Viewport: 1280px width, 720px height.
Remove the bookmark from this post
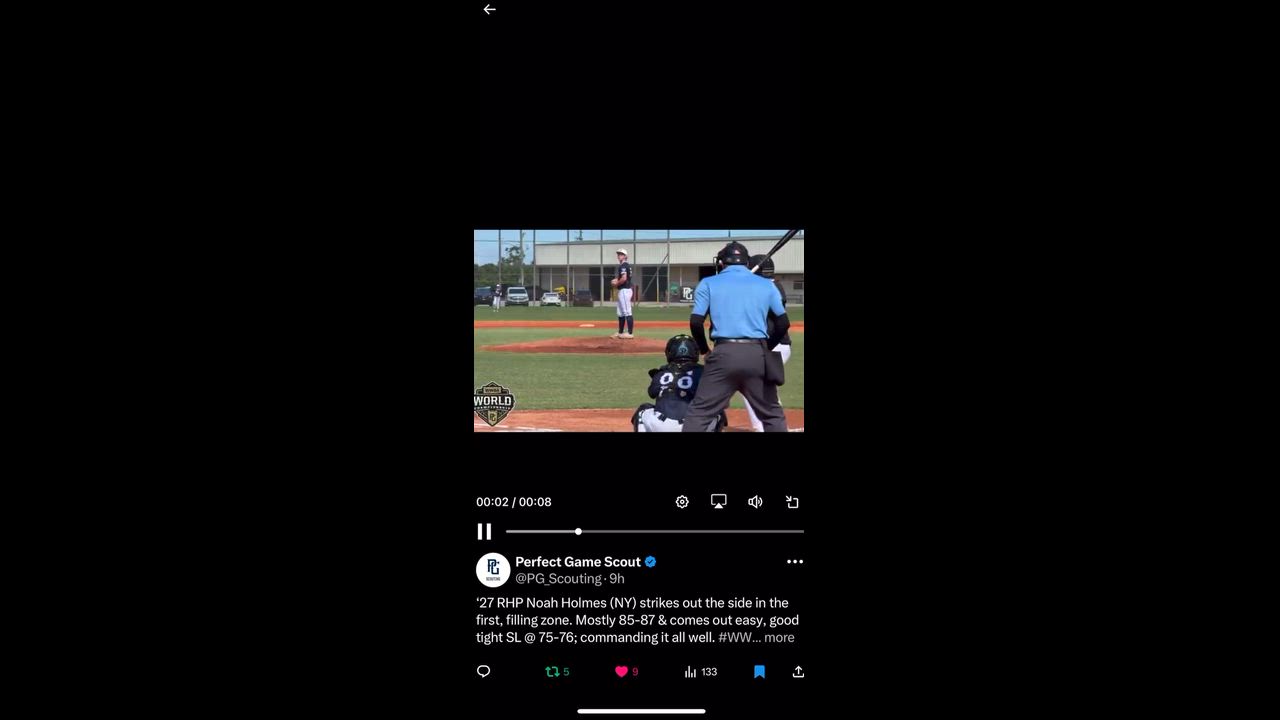click(759, 672)
